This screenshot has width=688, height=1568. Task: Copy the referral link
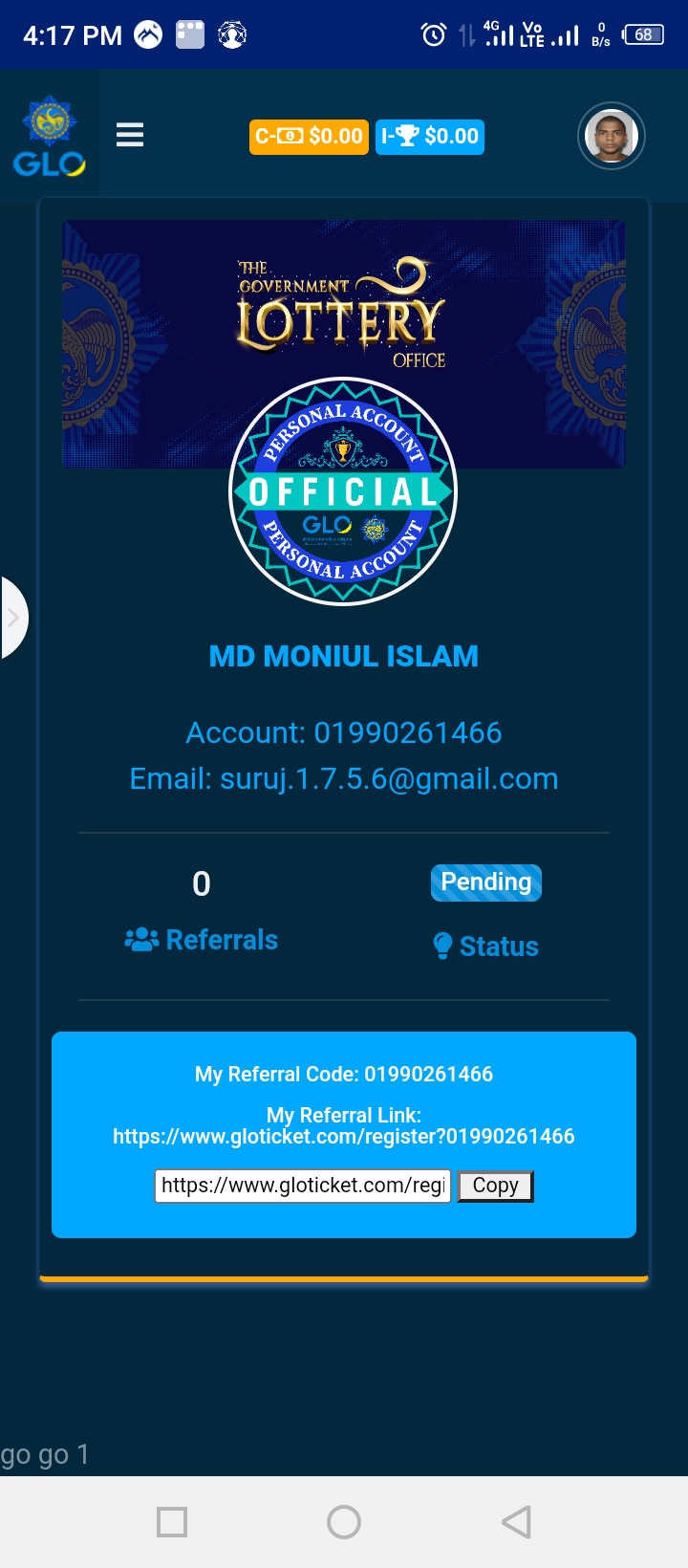[x=495, y=1186]
